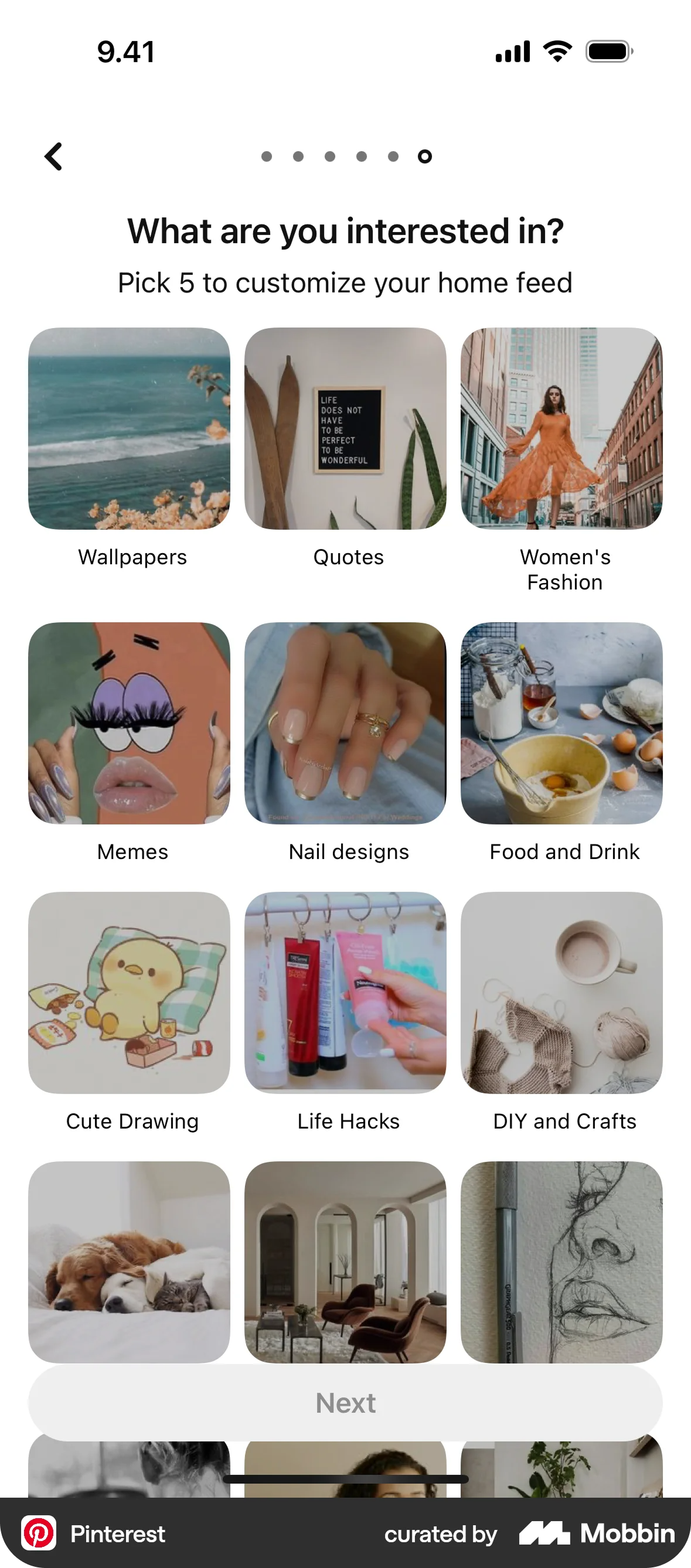
Task: Pick the Women's Fashion tile
Action: pyautogui.click(x=561, y=428)
